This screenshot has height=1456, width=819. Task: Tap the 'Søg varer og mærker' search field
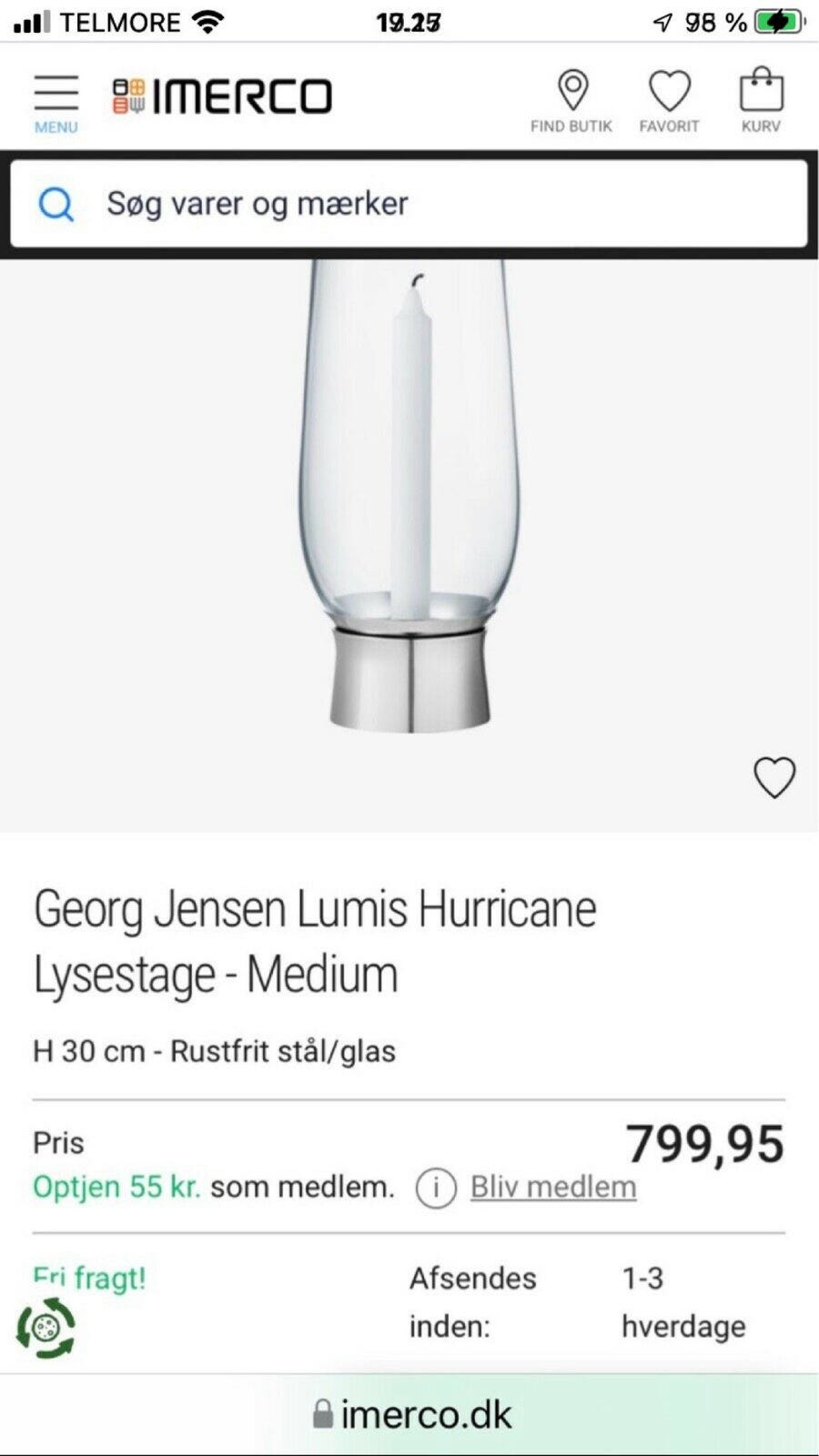(409, 204)
